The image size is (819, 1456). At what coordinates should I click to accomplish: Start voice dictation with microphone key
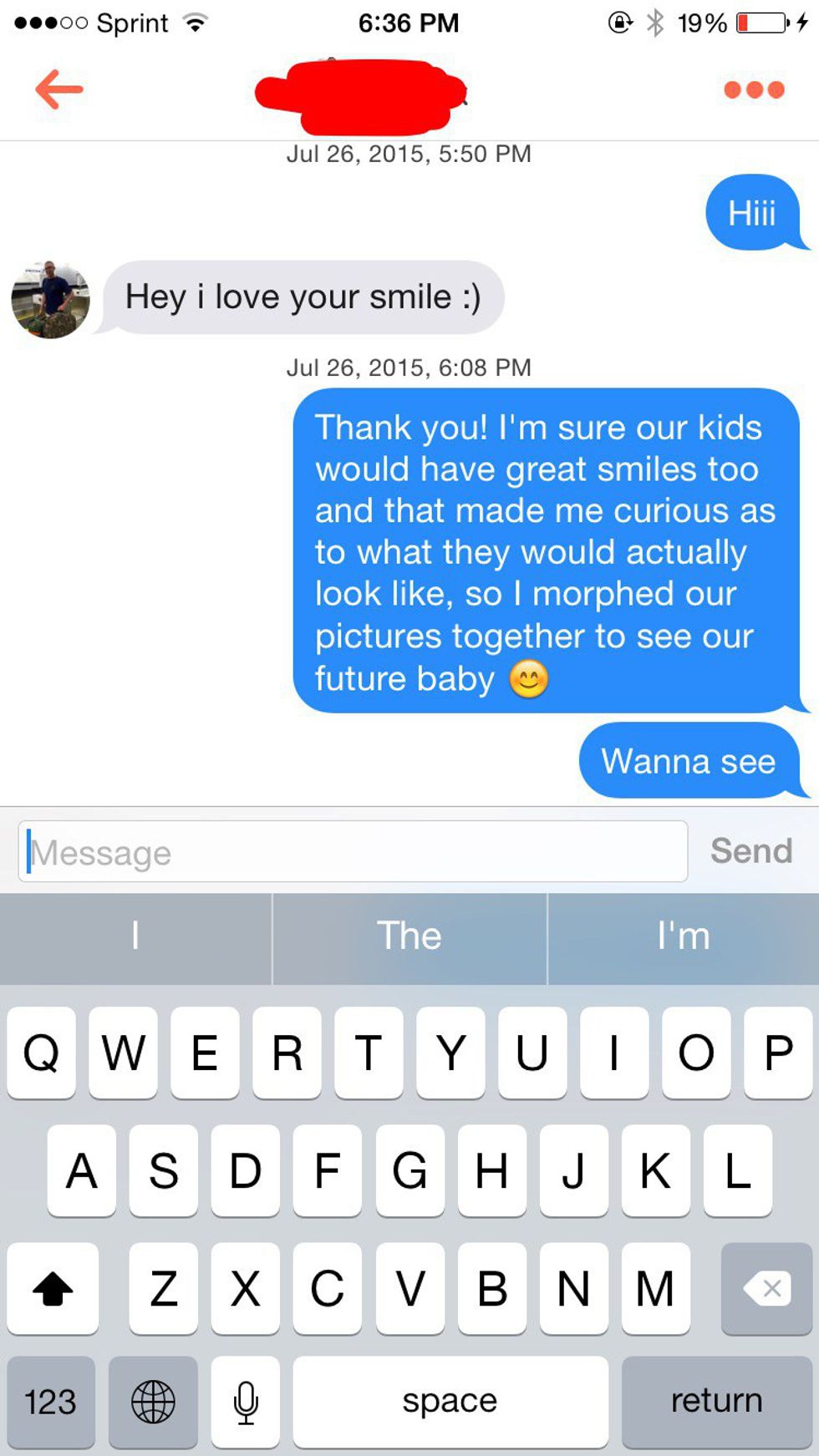coord(246,1401)
